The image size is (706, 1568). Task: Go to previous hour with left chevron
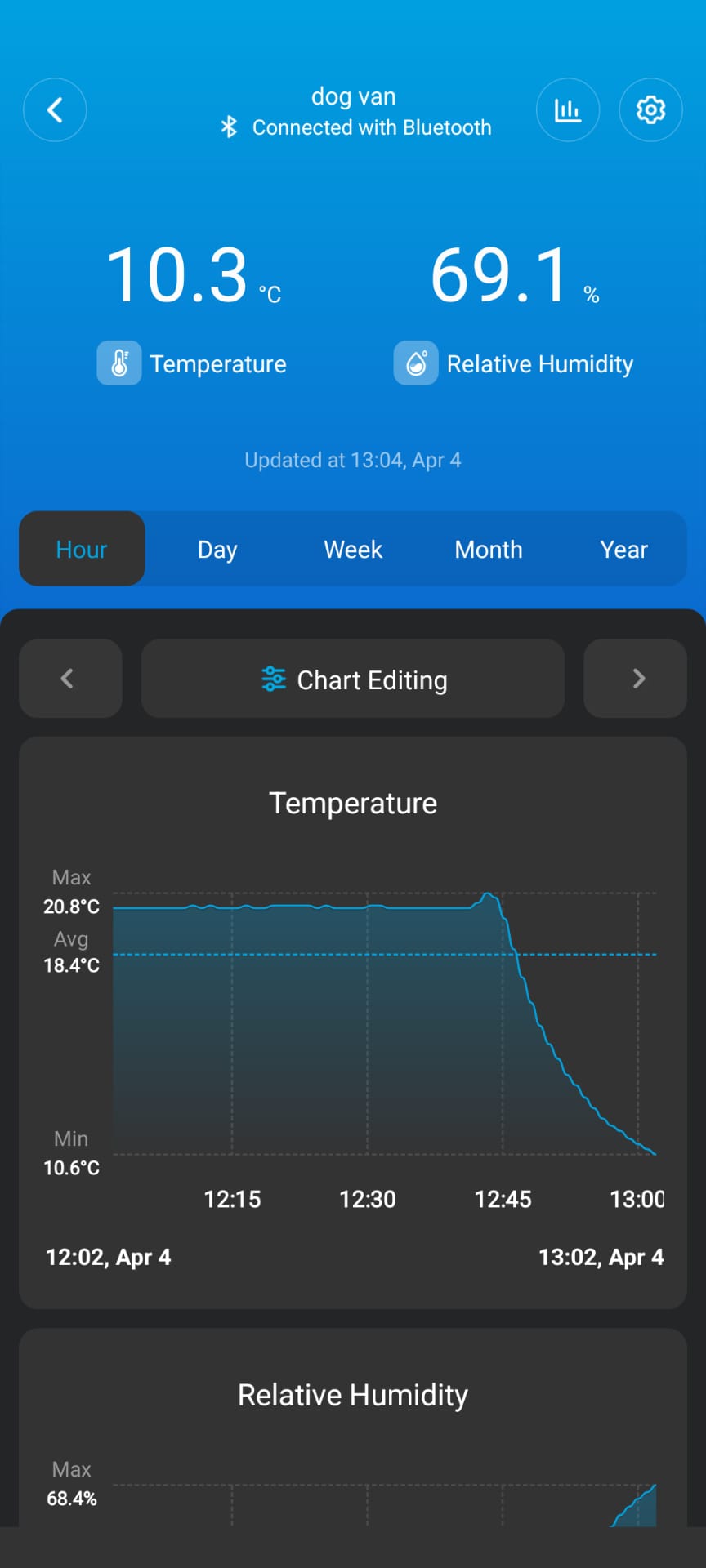70,679
